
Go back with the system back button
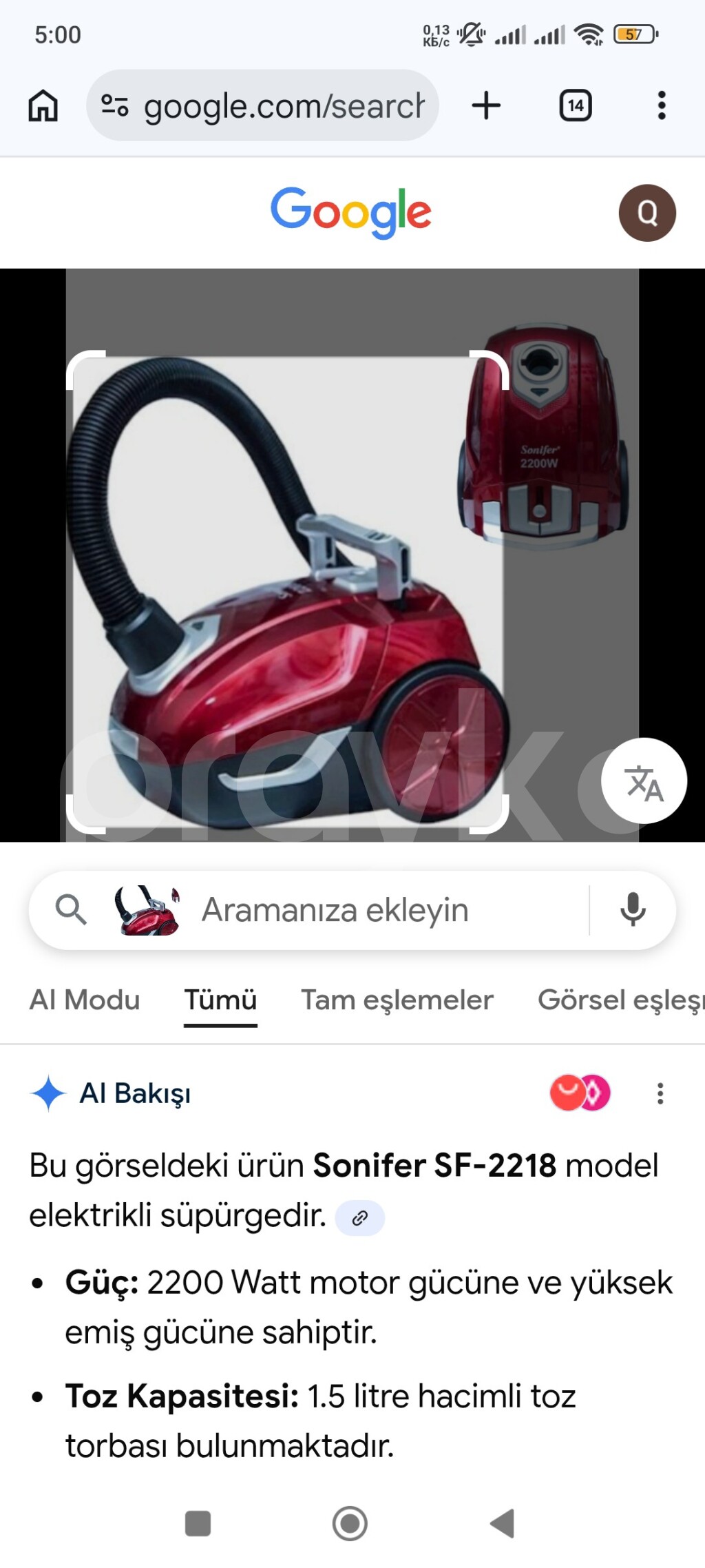pyautogui.click(x=503, y=1523)
